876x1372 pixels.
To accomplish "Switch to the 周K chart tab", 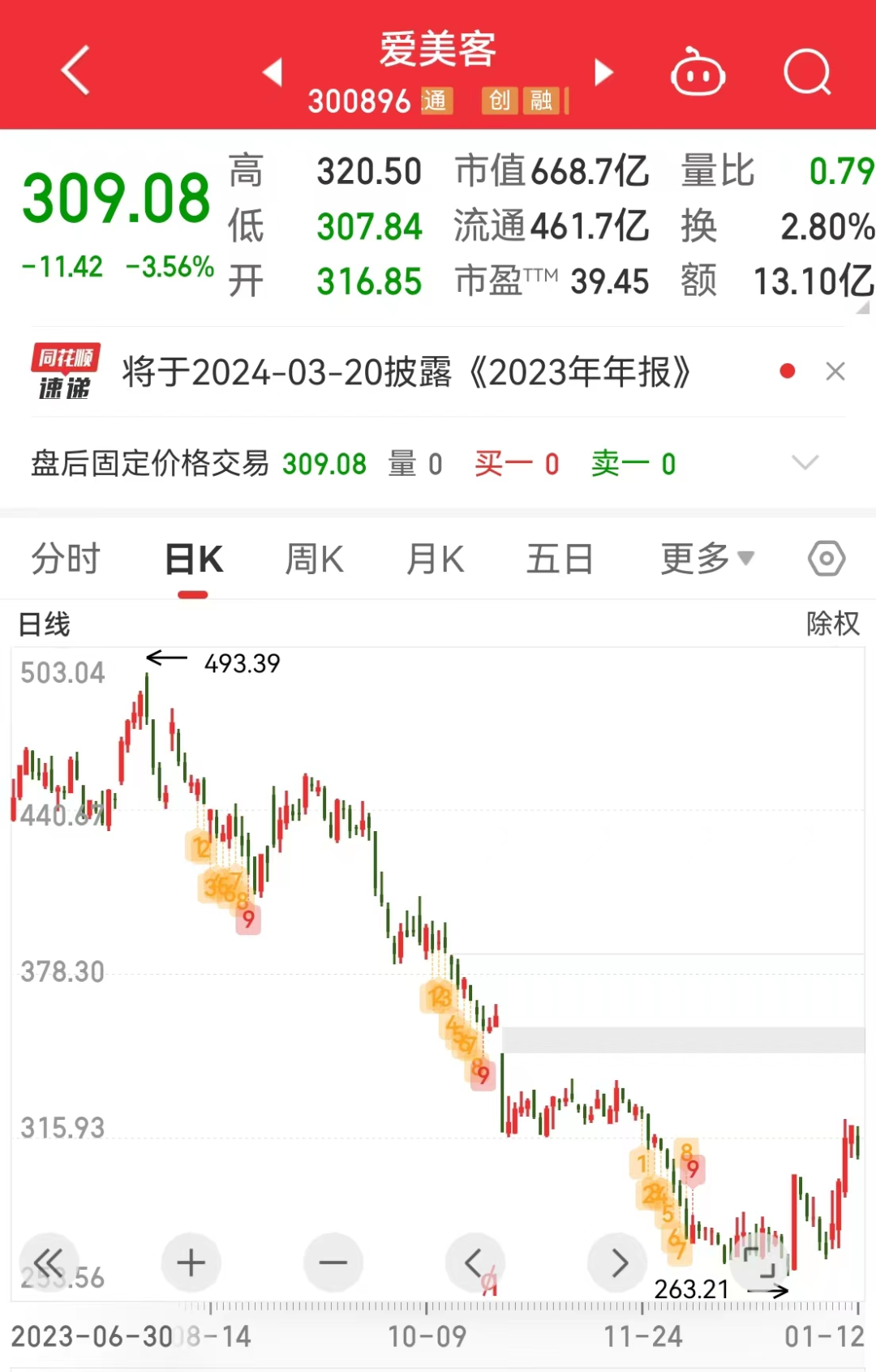I will pyautogui.click(x=314, y=560).
